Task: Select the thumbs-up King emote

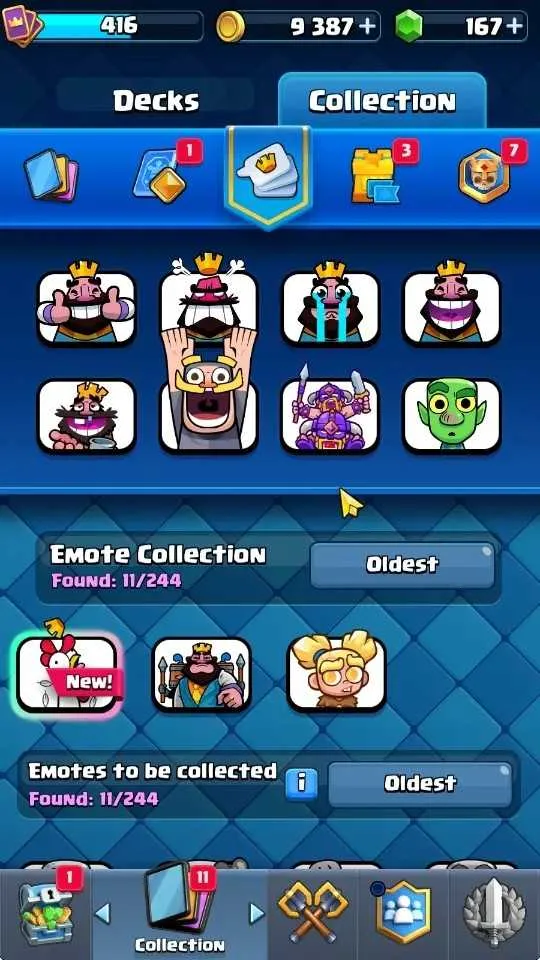Action: pyautogui.click(x=86, y=304)
